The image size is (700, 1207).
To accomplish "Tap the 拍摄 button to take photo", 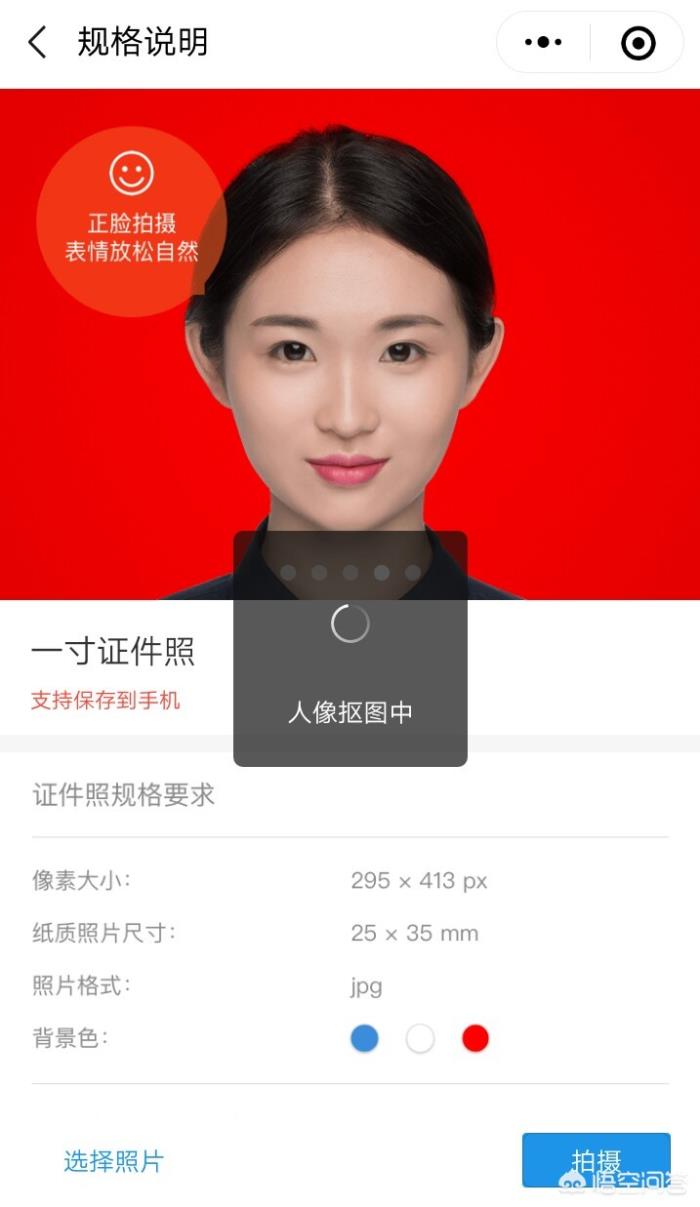I will (596, 1160).
